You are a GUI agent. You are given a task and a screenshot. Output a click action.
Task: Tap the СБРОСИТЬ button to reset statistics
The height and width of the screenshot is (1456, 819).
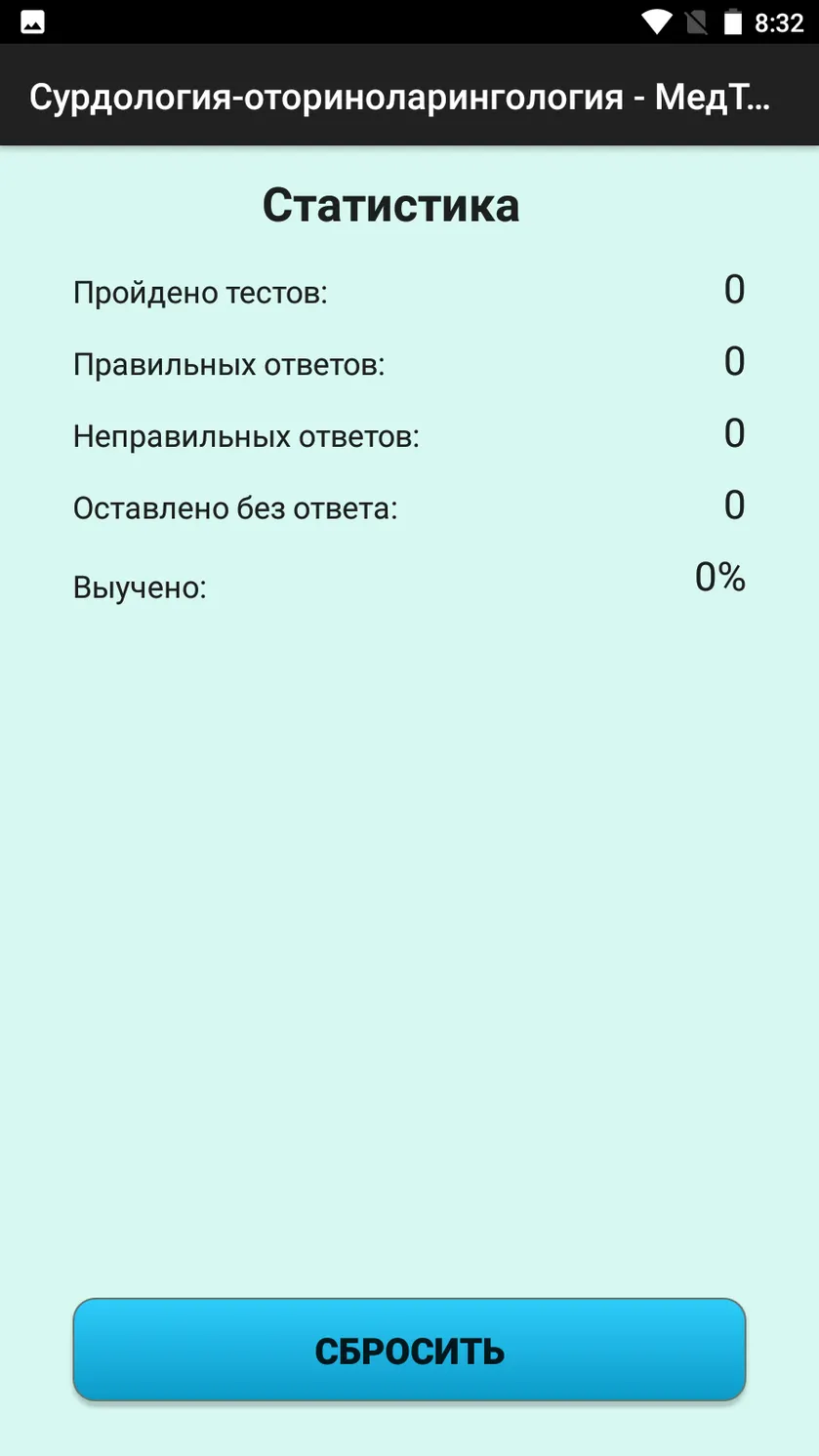[409, 1350]
